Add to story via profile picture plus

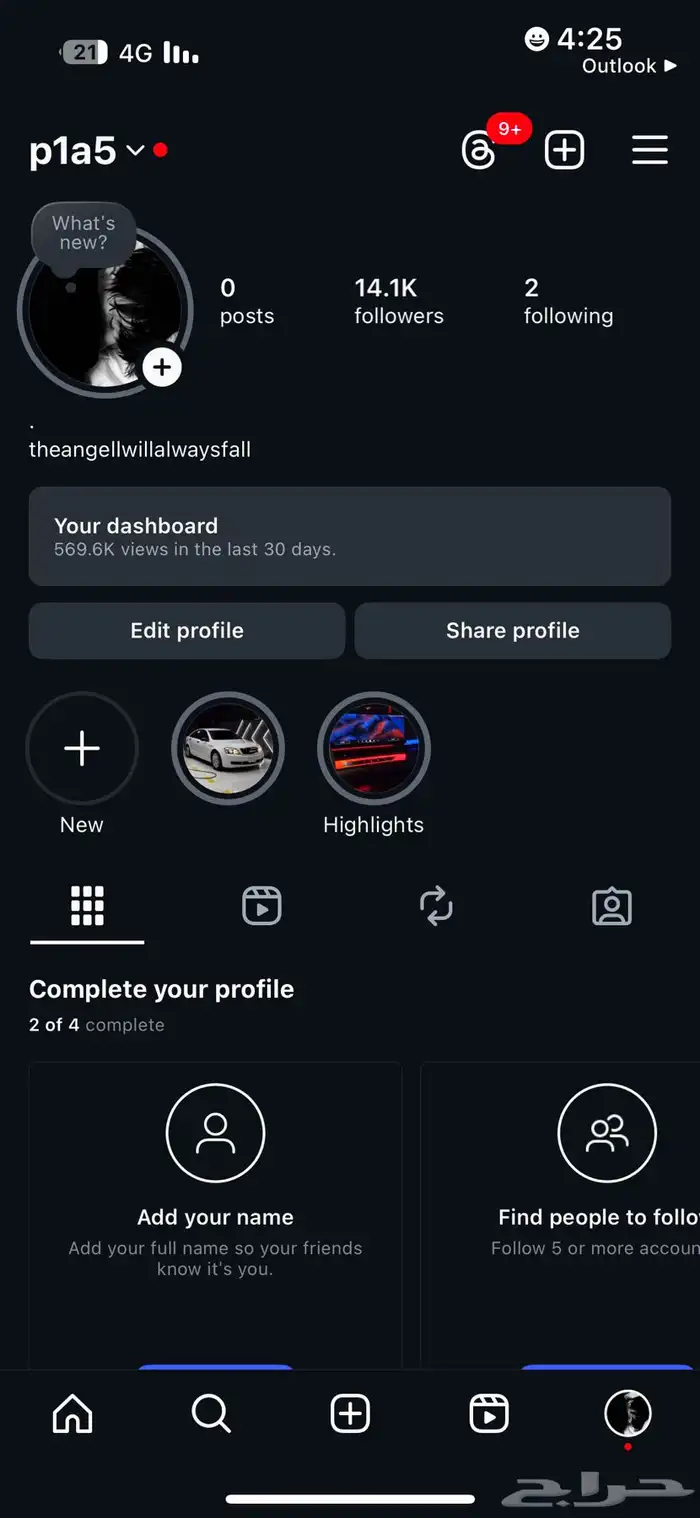[162, 367]
